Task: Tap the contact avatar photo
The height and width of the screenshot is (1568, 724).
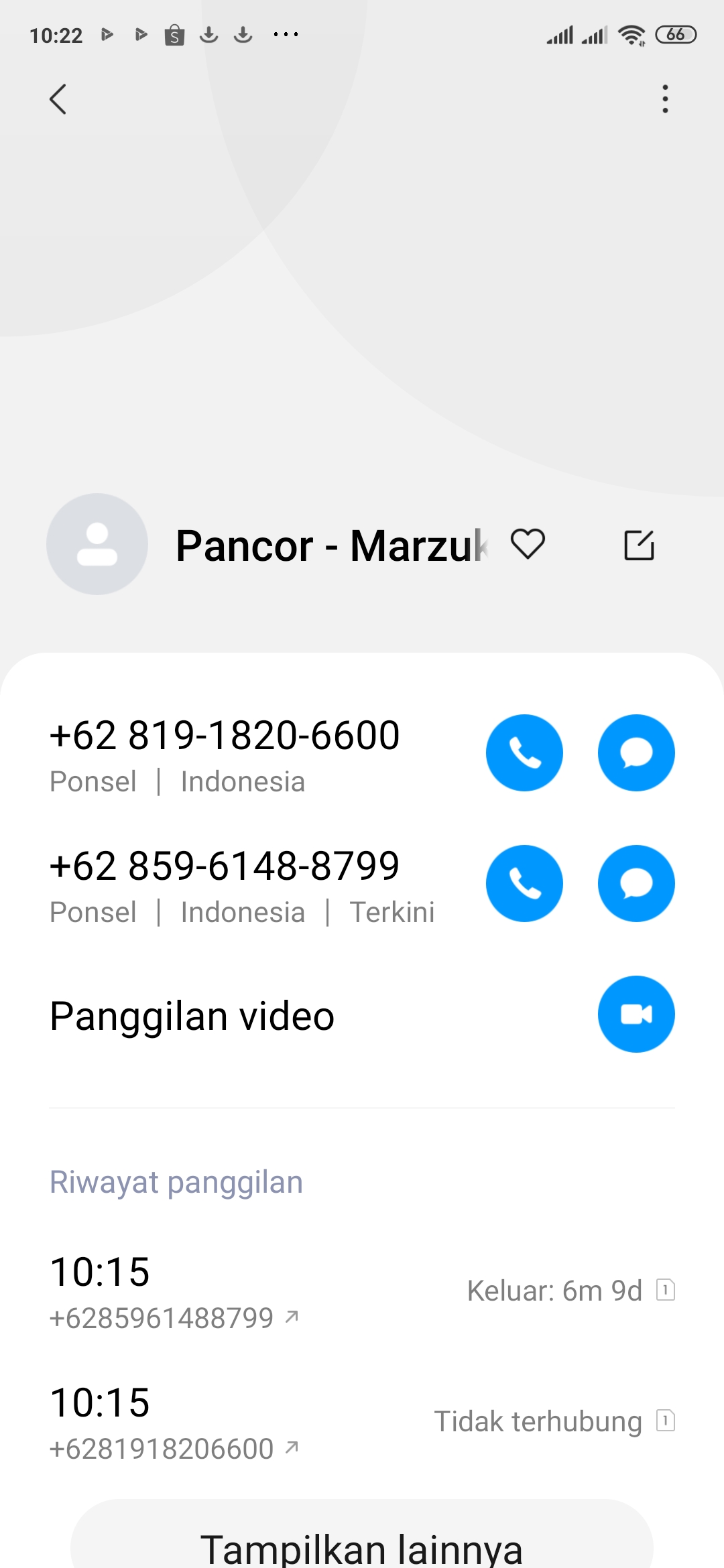Action: 97,545
